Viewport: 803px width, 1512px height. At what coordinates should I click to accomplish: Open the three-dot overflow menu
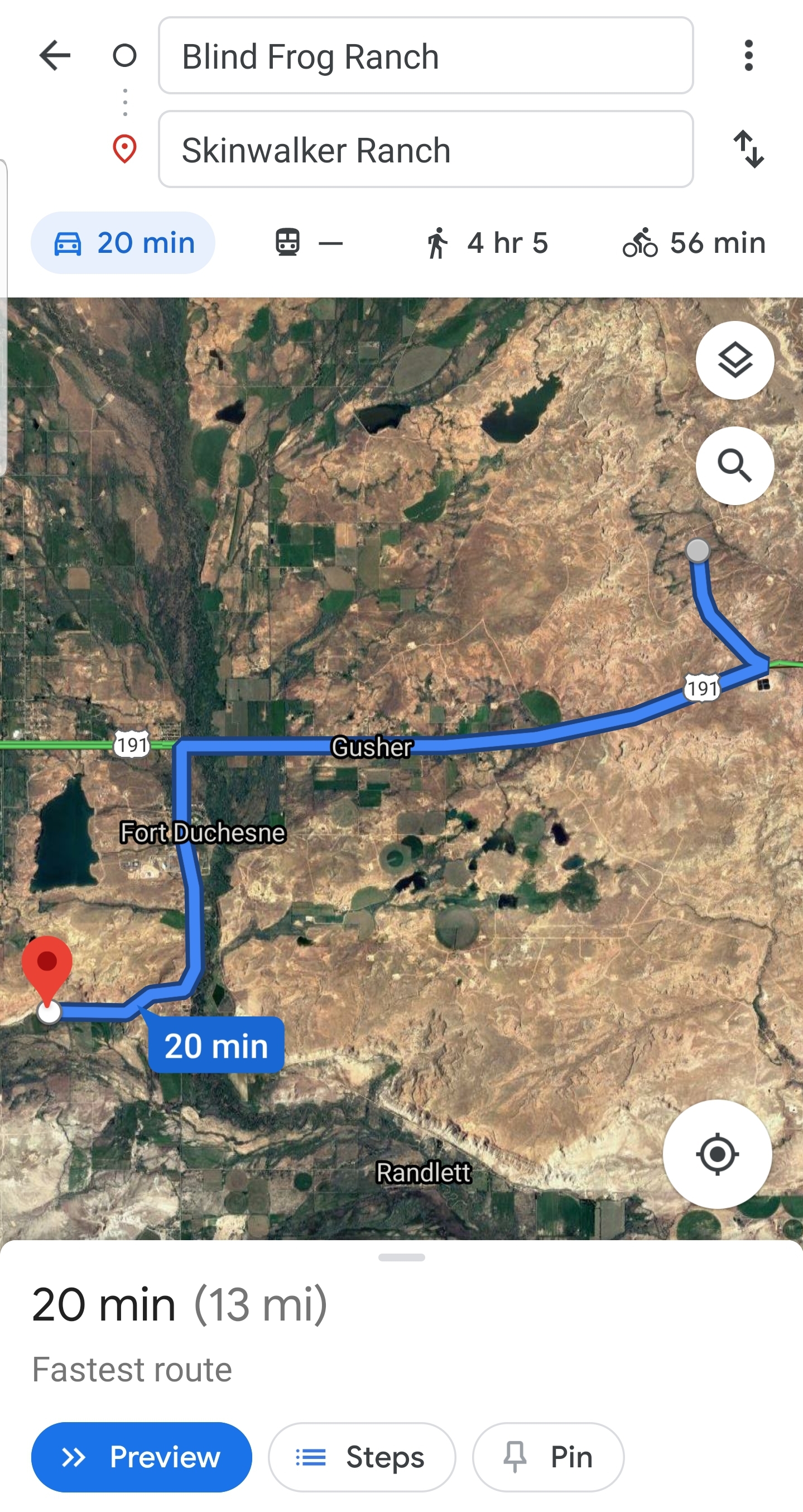tap(748, 56)
